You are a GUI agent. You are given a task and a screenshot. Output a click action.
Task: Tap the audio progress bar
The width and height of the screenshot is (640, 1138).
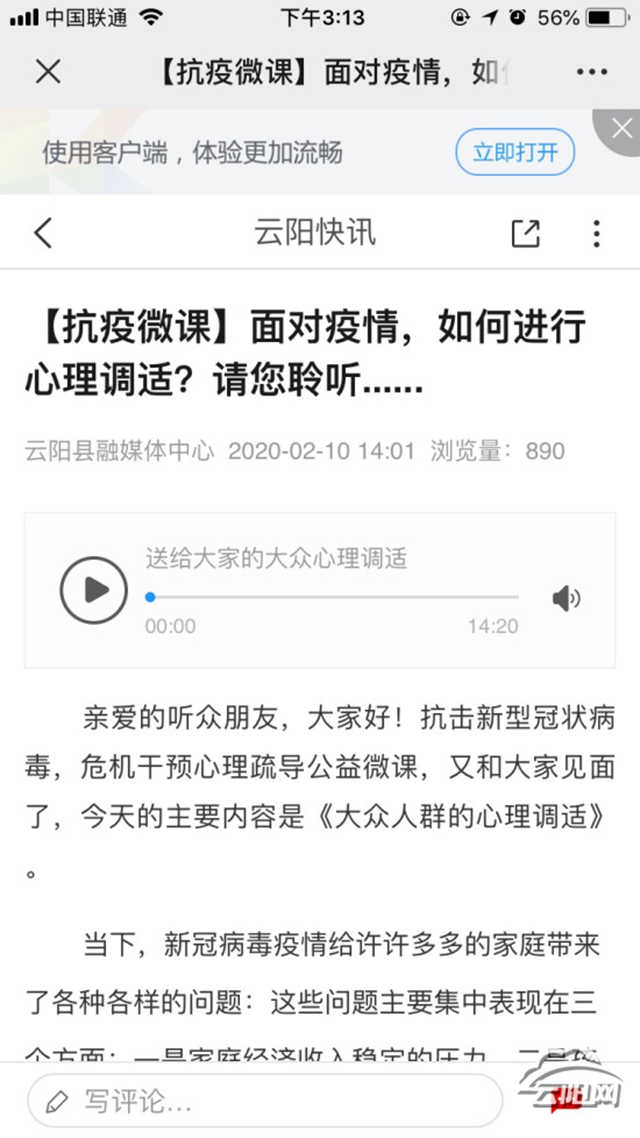click(x=334, y=597)
